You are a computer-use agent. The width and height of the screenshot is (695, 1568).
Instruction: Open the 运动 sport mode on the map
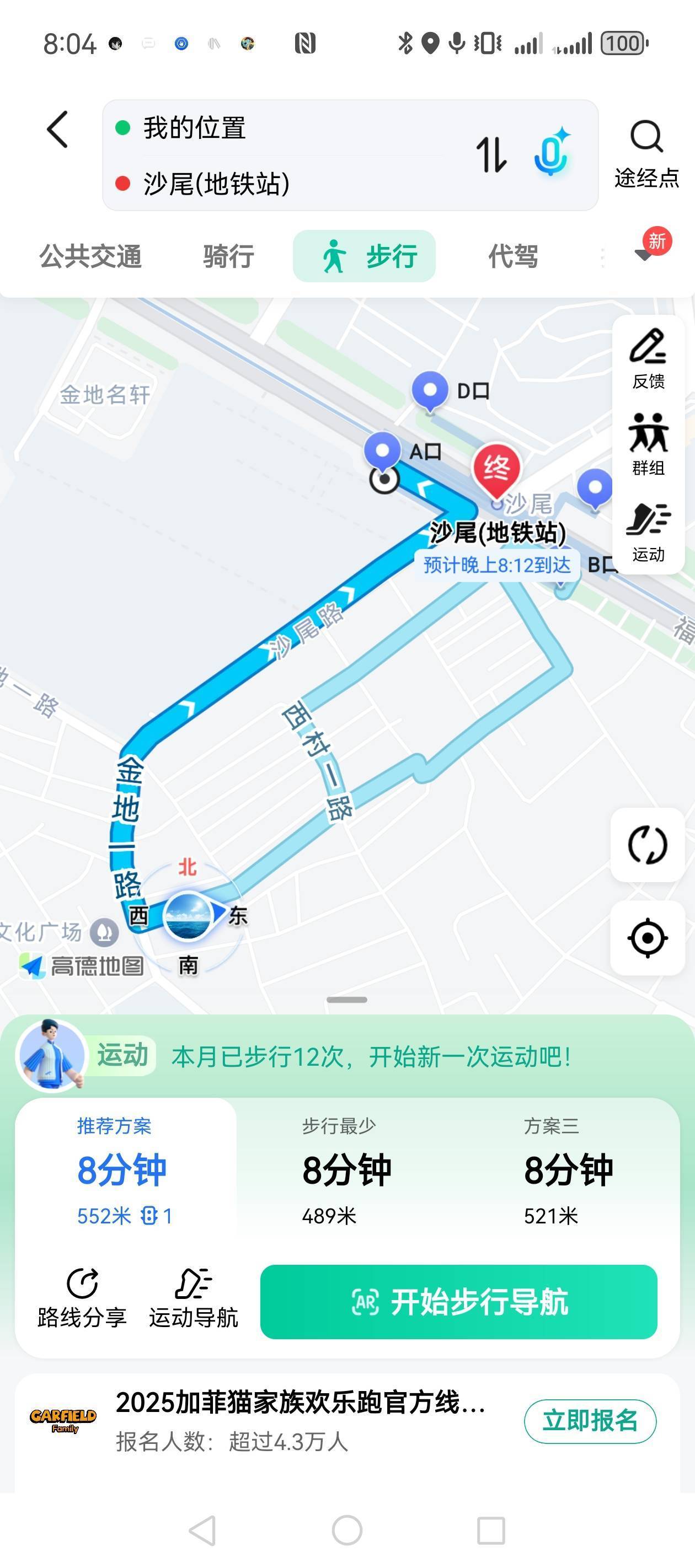click(x=648, y=531)
